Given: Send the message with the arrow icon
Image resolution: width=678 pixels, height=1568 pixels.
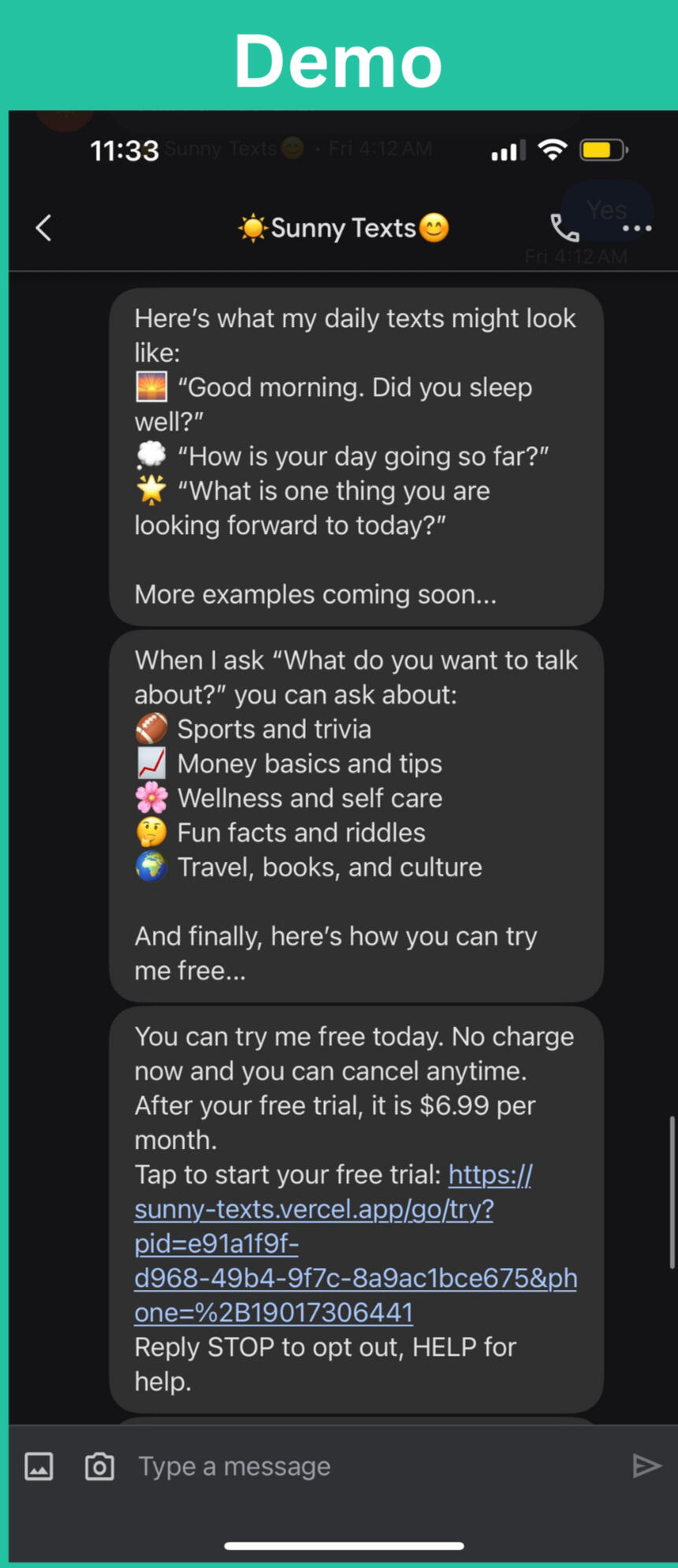Looking at the screenshot, I should (646, 1466).
